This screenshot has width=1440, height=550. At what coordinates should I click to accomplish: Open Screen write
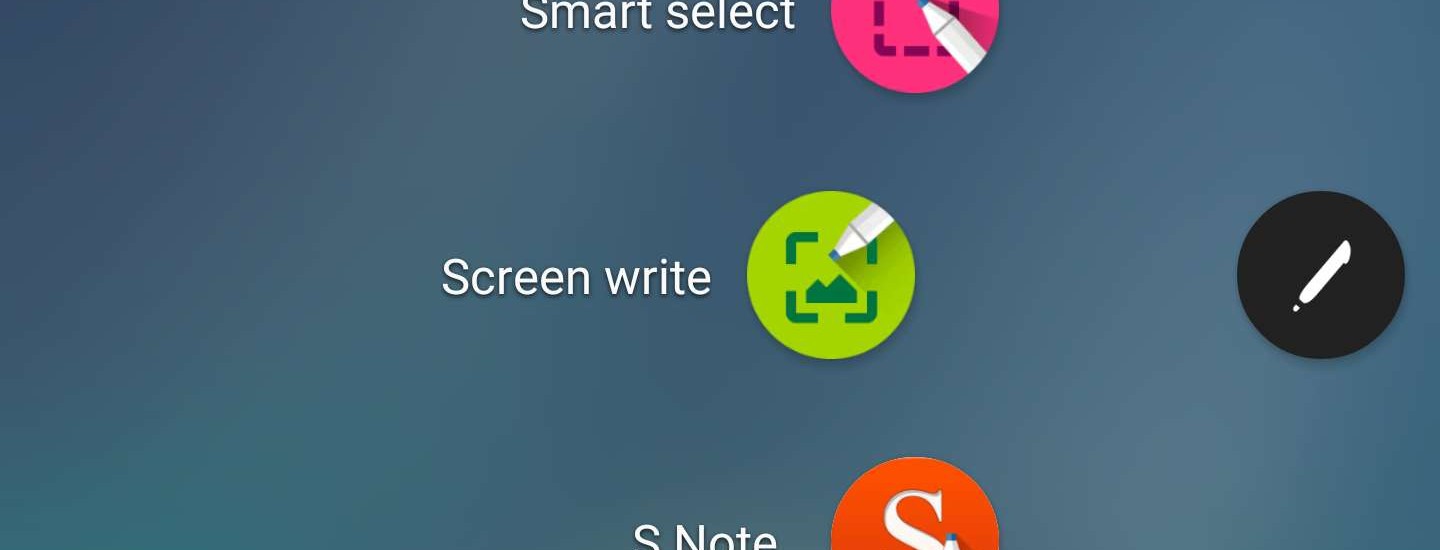(x=830, y=275)
